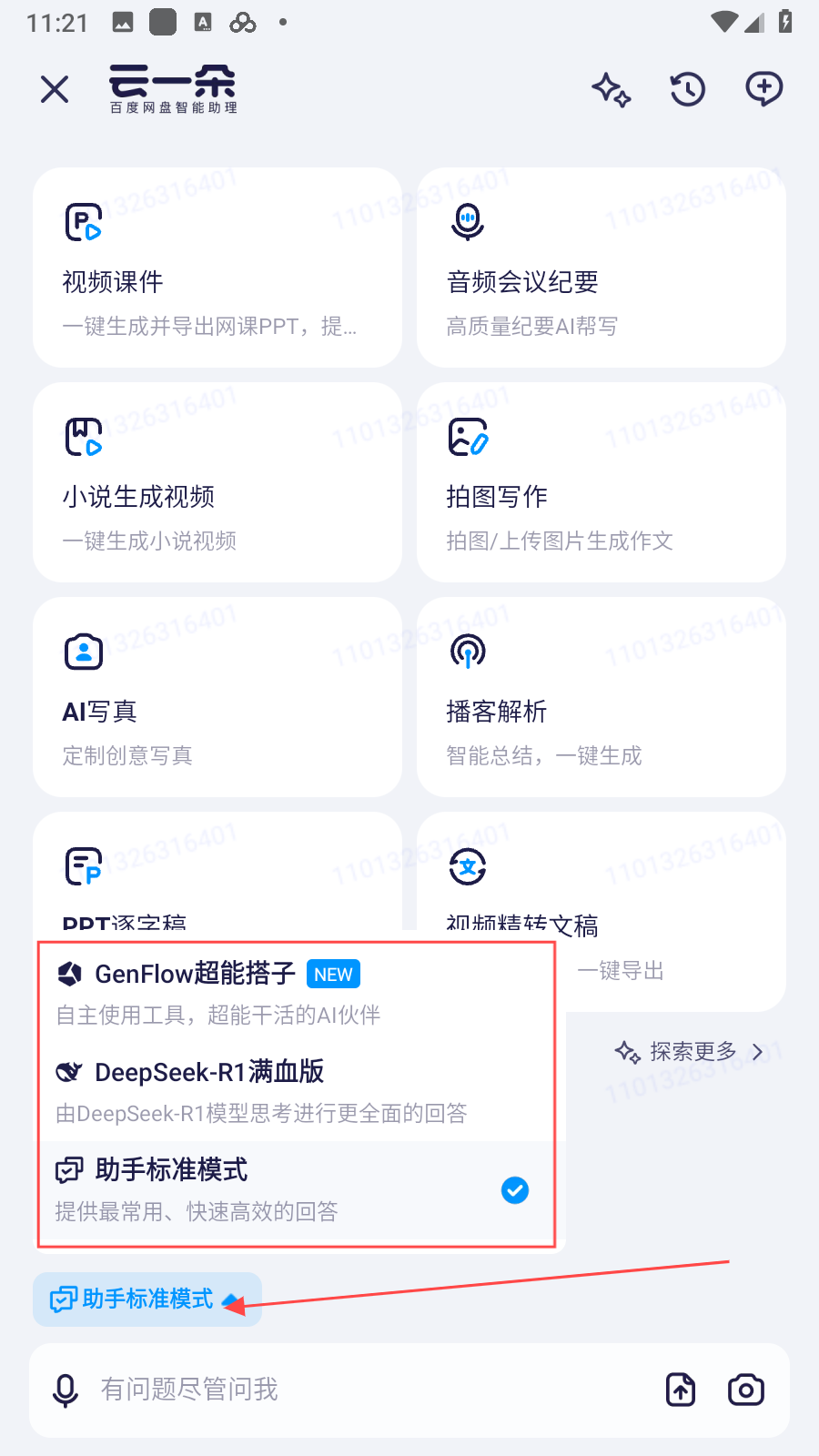Viewport: 819px width, 1456px height.
Task: Collapse the 助手标准模式 mode selector chip
Action: (147, 1299)
